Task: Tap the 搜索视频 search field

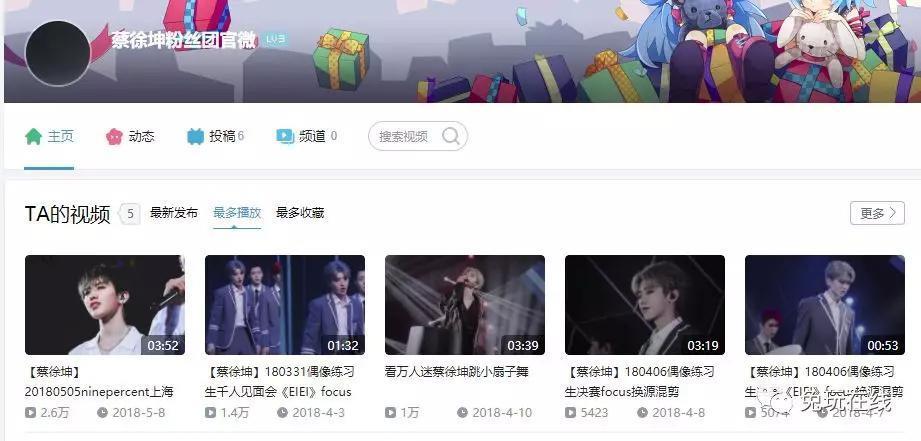Action: coord(403,137)
